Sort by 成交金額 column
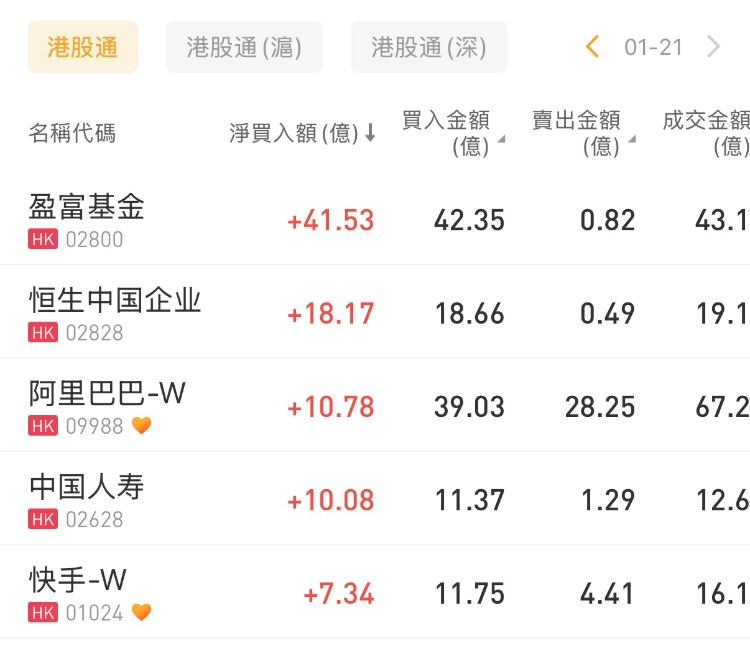The image size is (750, 646). 707,133
